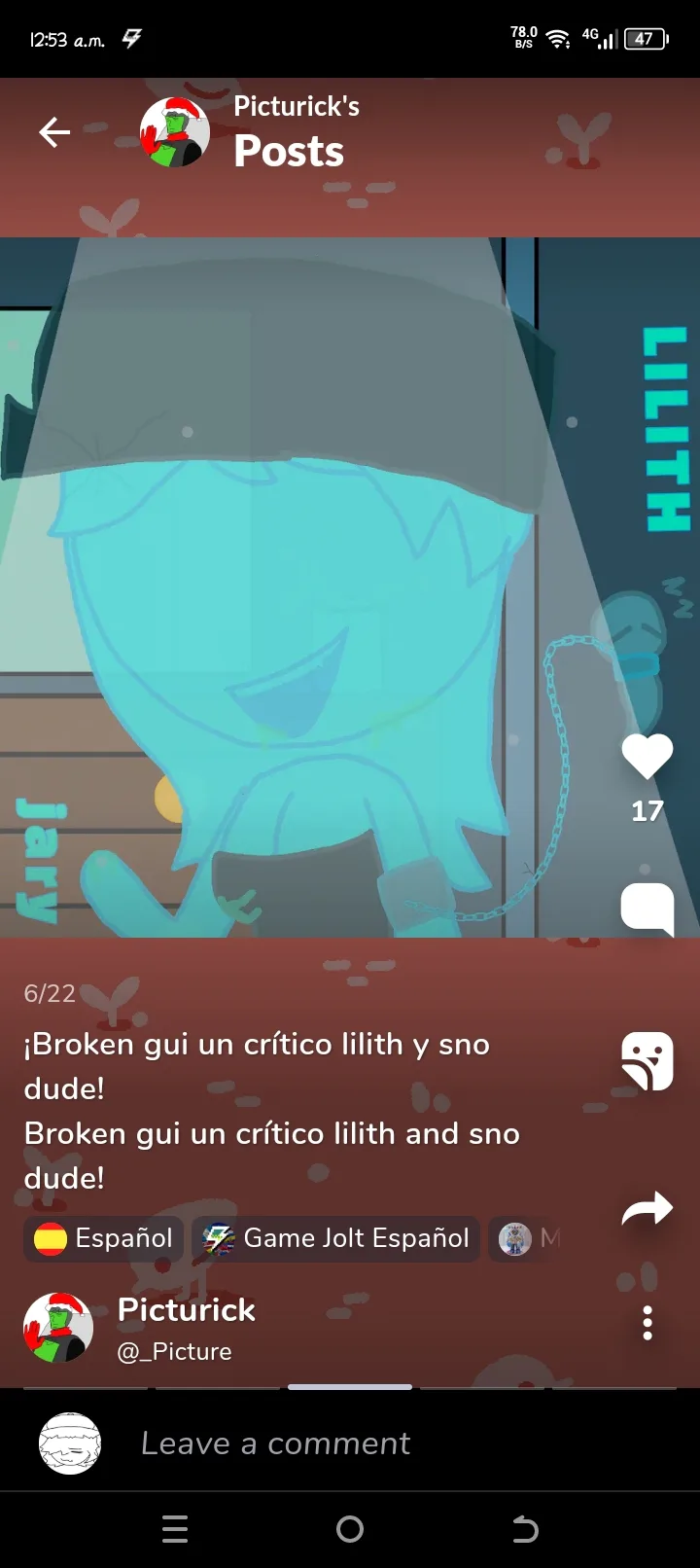The height and width of the screenshot is (1568, 700).
Task: Visit Picturick's profile from the author row
Action: pos(140,1328)
